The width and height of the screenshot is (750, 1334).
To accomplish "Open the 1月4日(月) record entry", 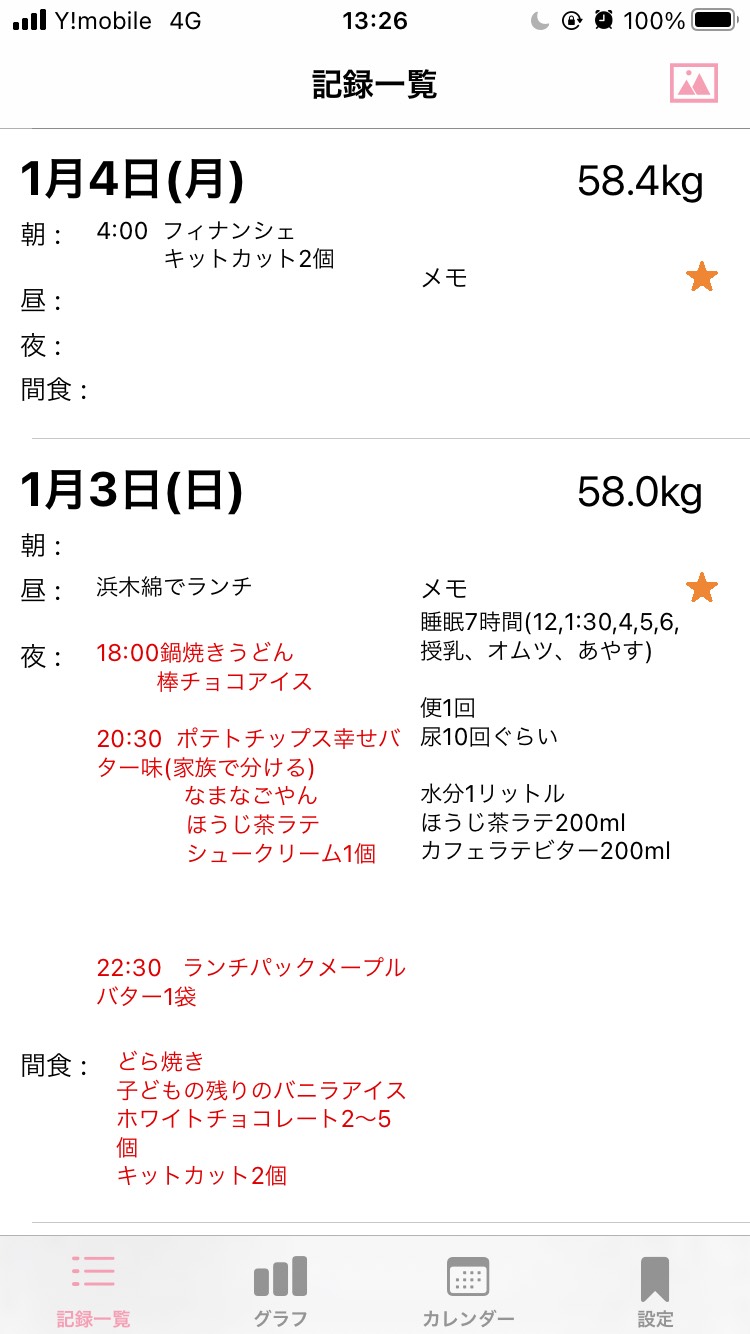I will point(375,284).
